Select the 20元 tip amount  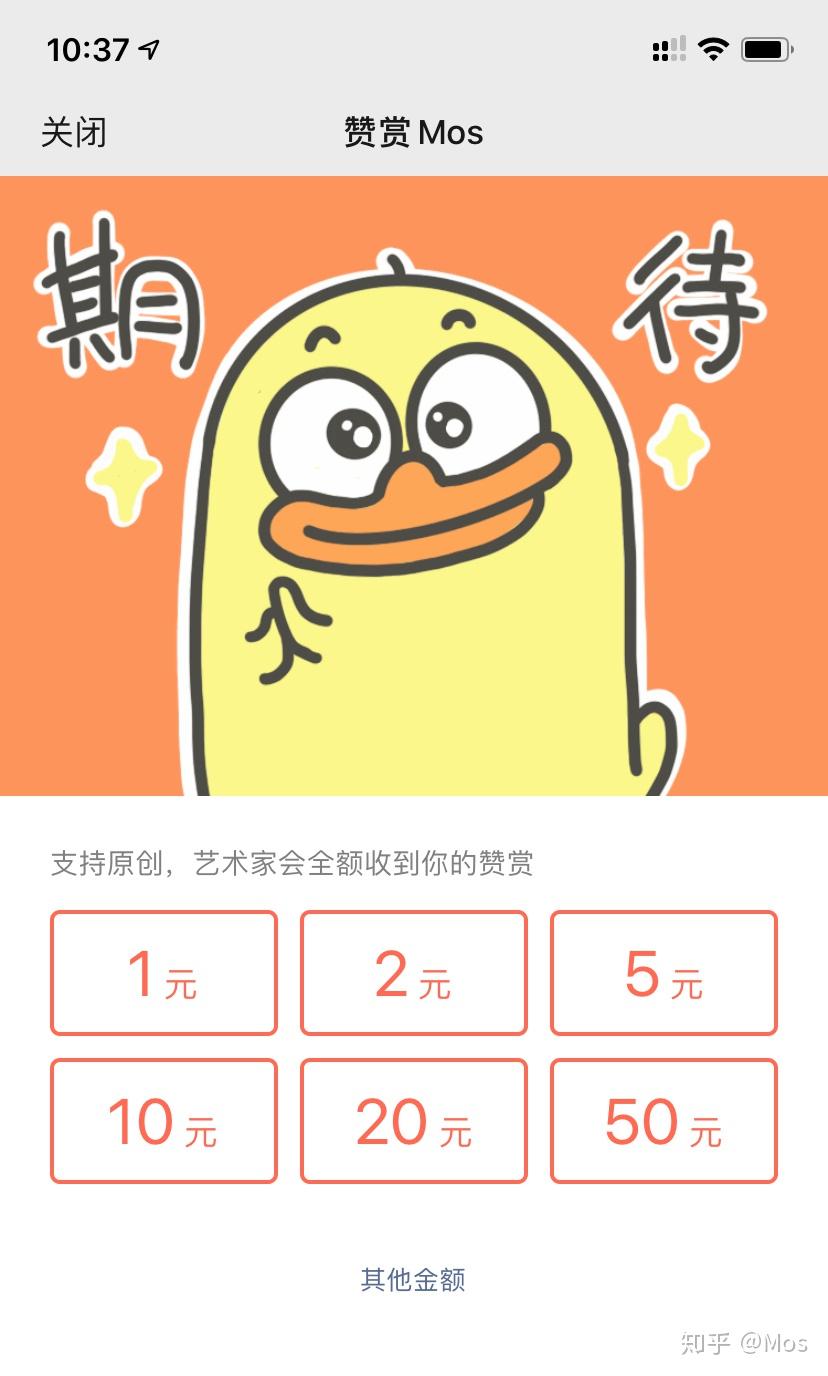413,1120
